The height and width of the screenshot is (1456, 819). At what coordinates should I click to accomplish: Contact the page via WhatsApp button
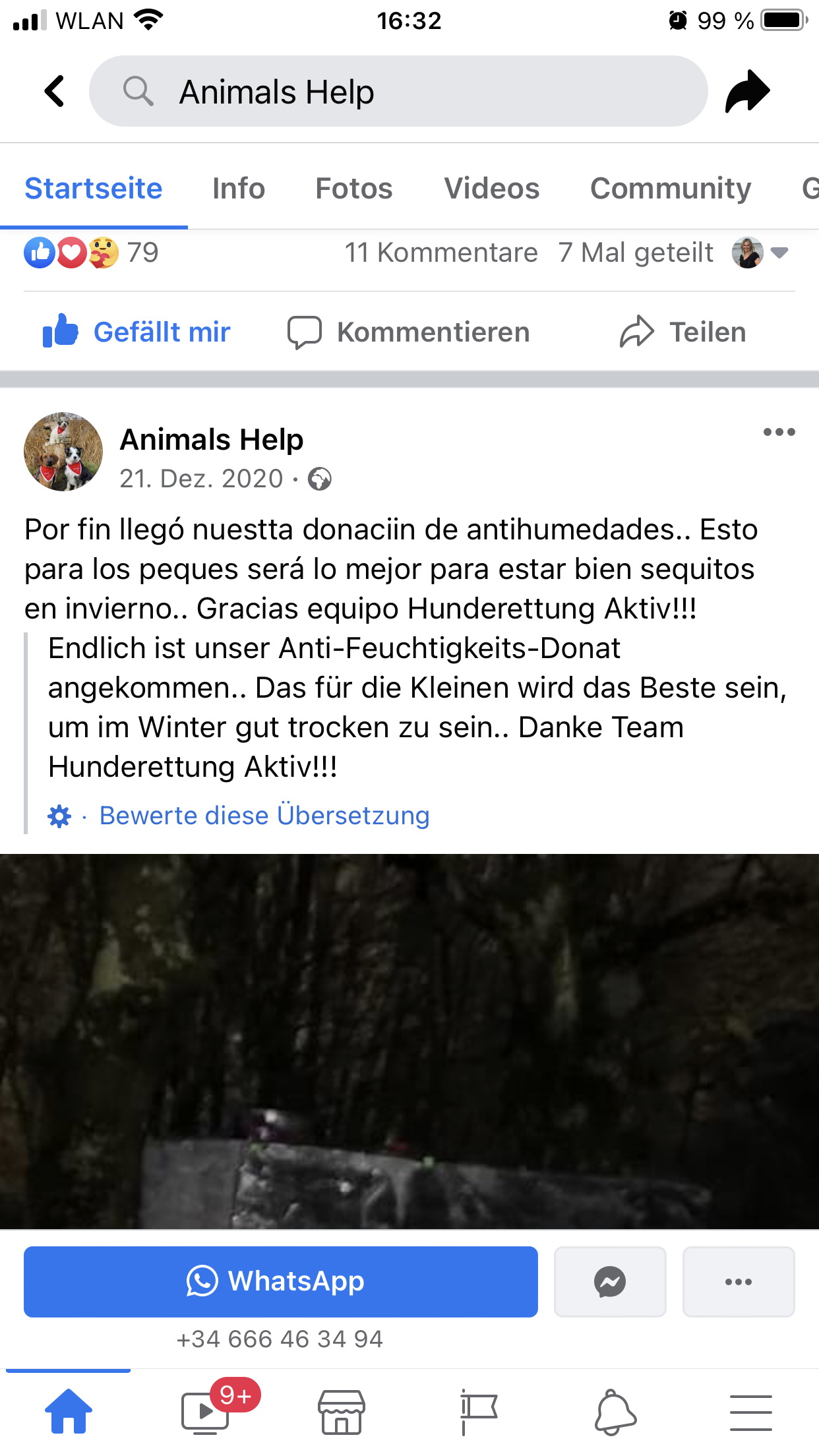coord(281,1281)
